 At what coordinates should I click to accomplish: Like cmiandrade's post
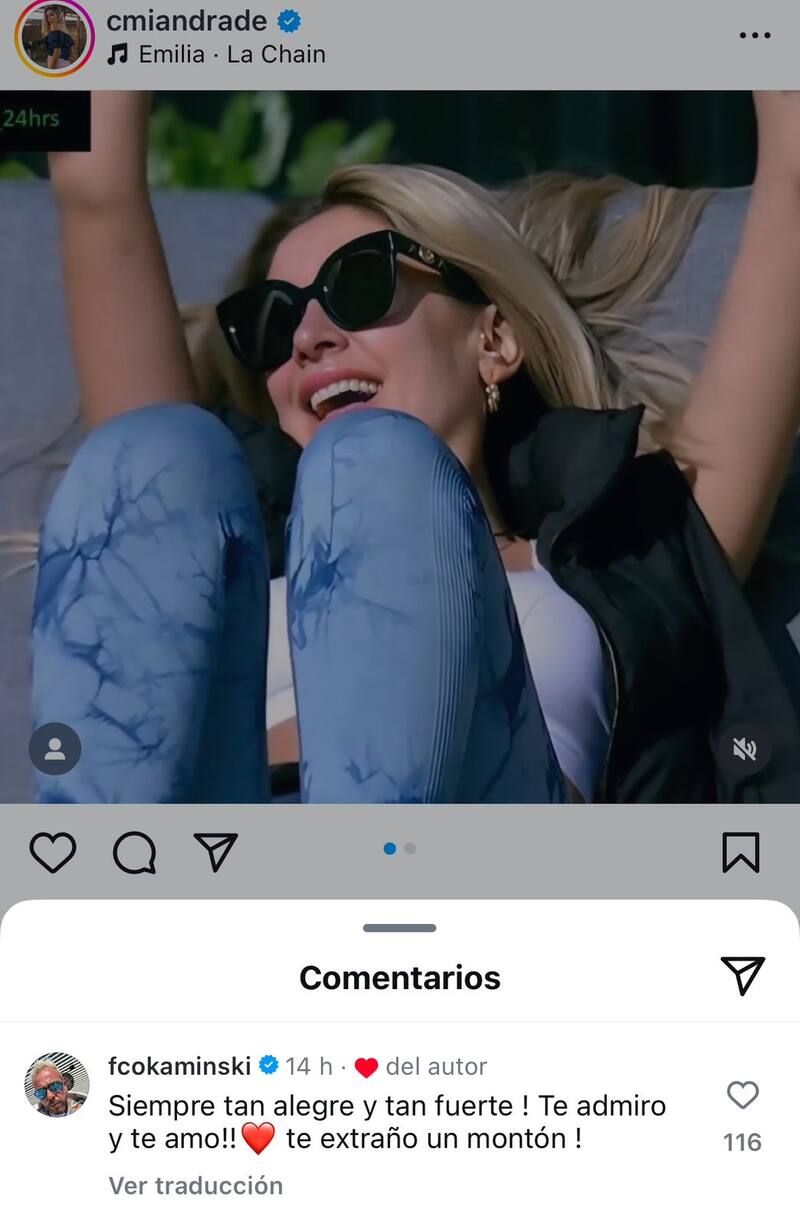tap(53, 852)
